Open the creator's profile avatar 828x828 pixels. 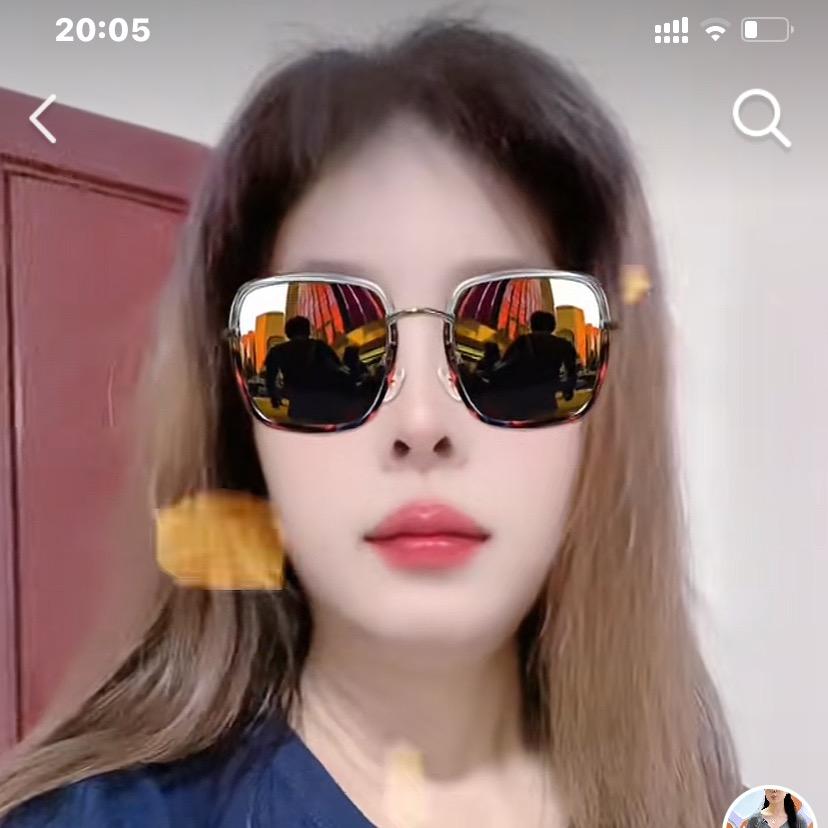769,811
